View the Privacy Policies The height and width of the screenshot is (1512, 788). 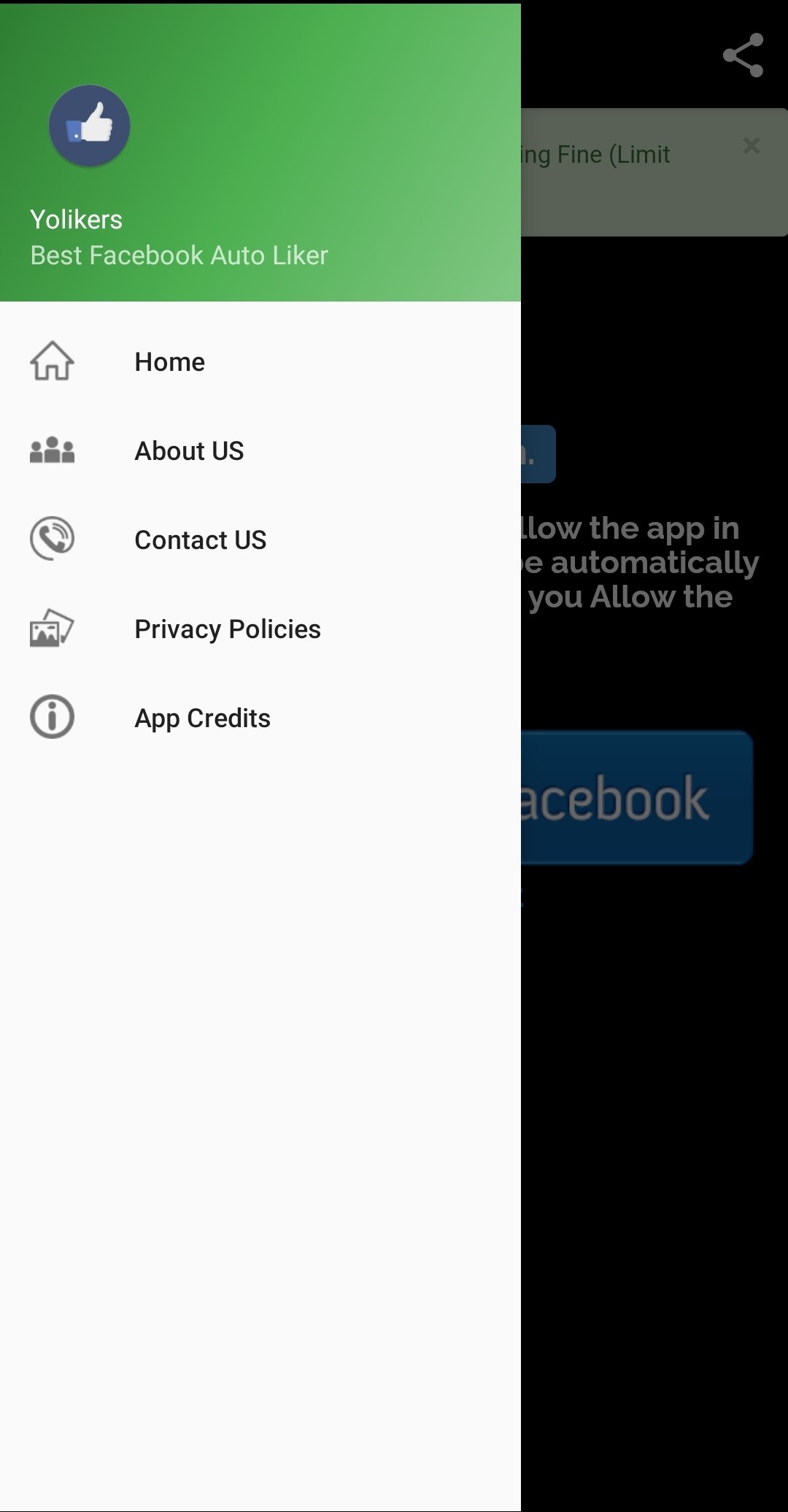227,629
